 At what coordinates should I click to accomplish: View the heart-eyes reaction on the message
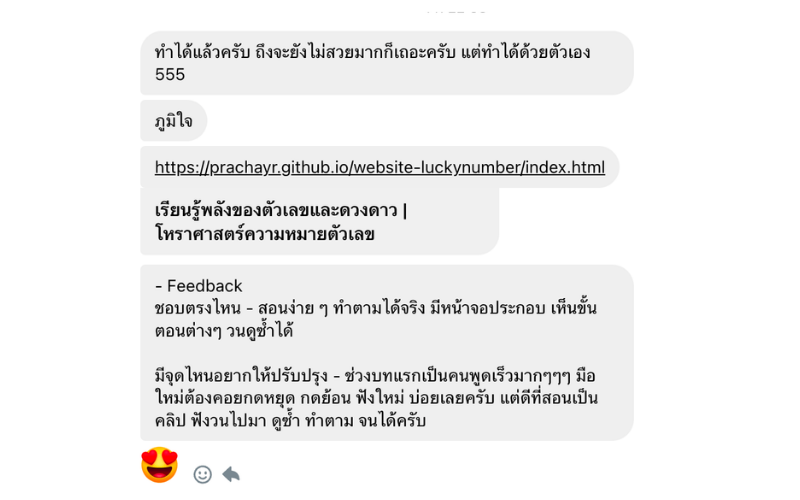point(160,465)
